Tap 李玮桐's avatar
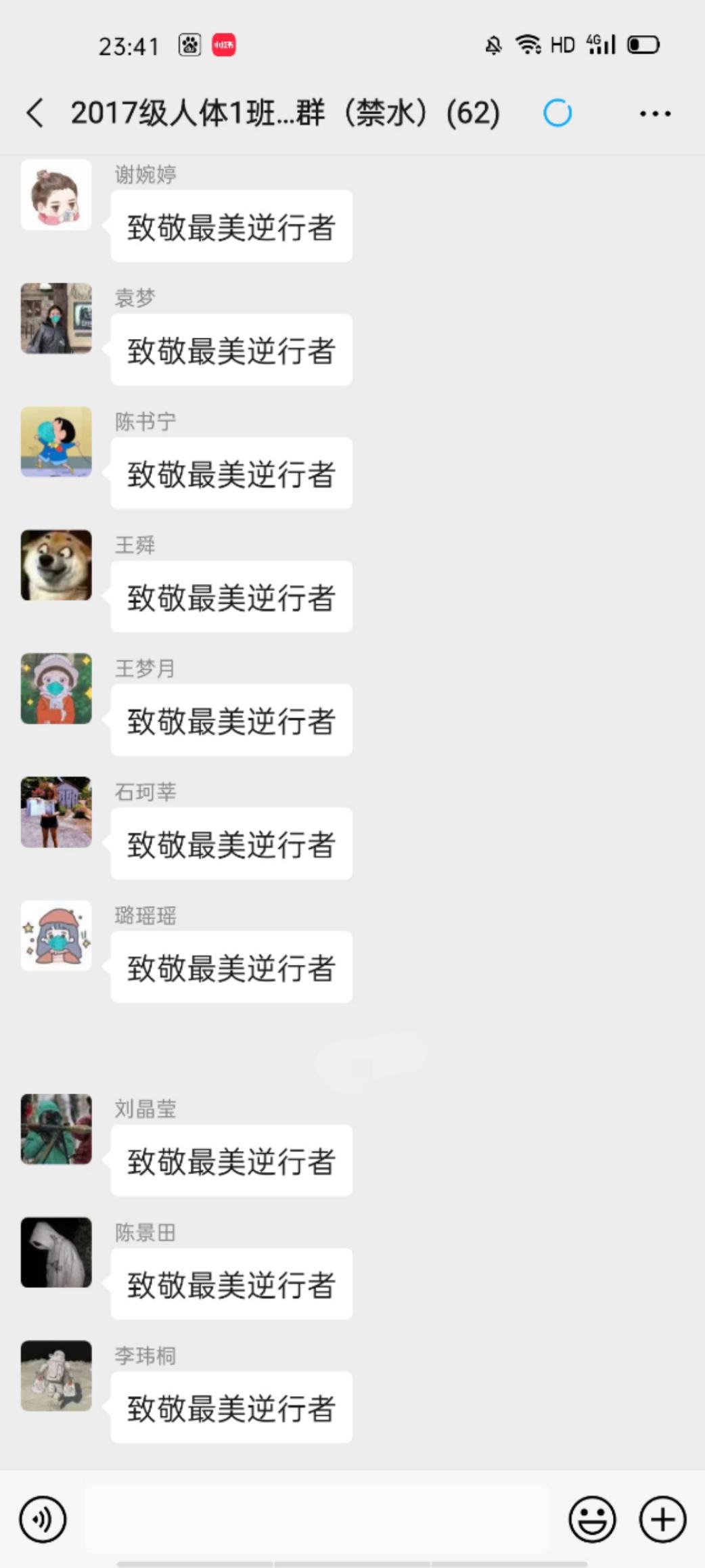Screen dimensions: 705x1568 56,1375
